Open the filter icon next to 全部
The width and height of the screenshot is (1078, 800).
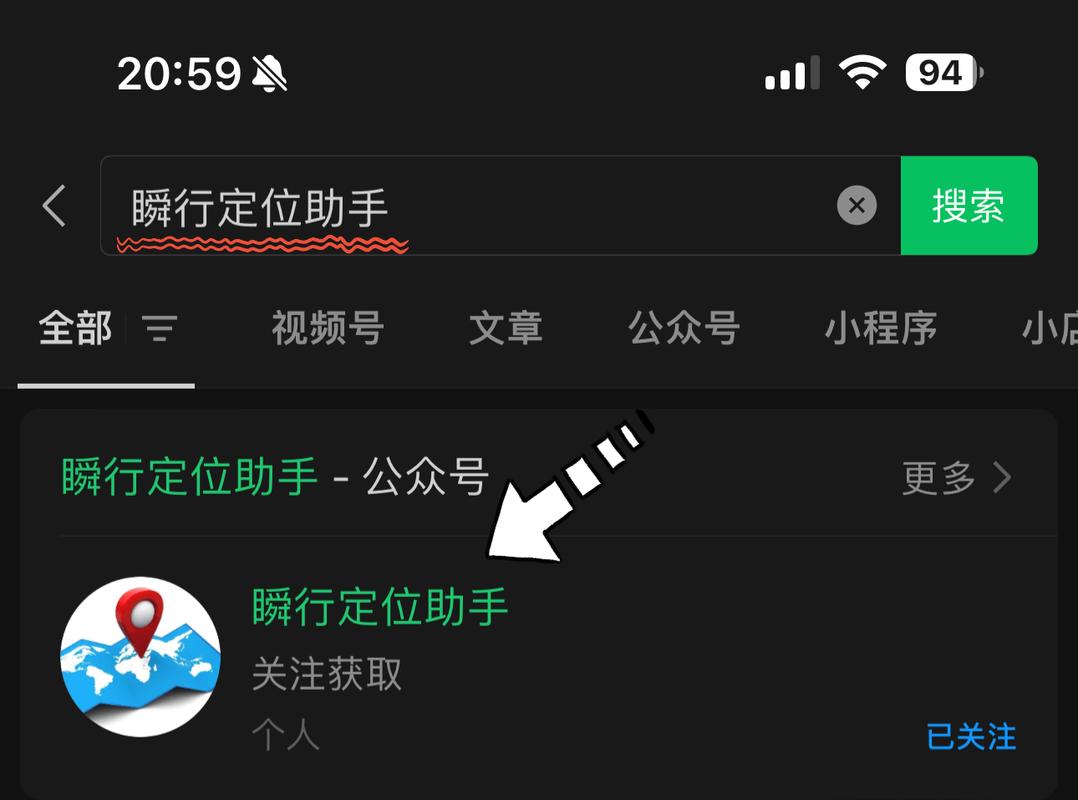pyautogui.click(x=160, y=328)
